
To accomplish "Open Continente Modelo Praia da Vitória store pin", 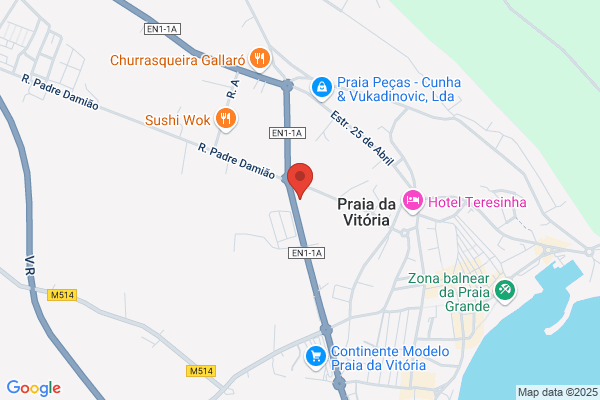I will click(x=316, y=357).
